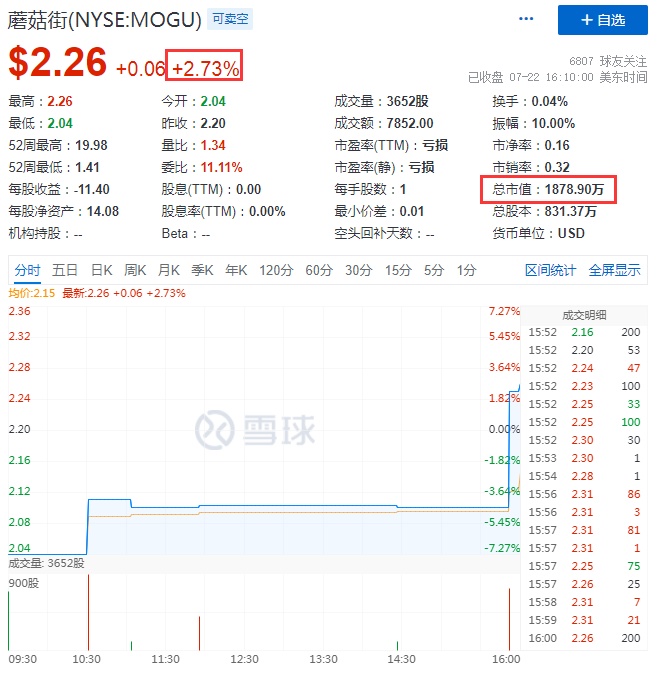Screen dimensions: 660x681
Task: Show the 年K chart
Action: tap(236, 270)
